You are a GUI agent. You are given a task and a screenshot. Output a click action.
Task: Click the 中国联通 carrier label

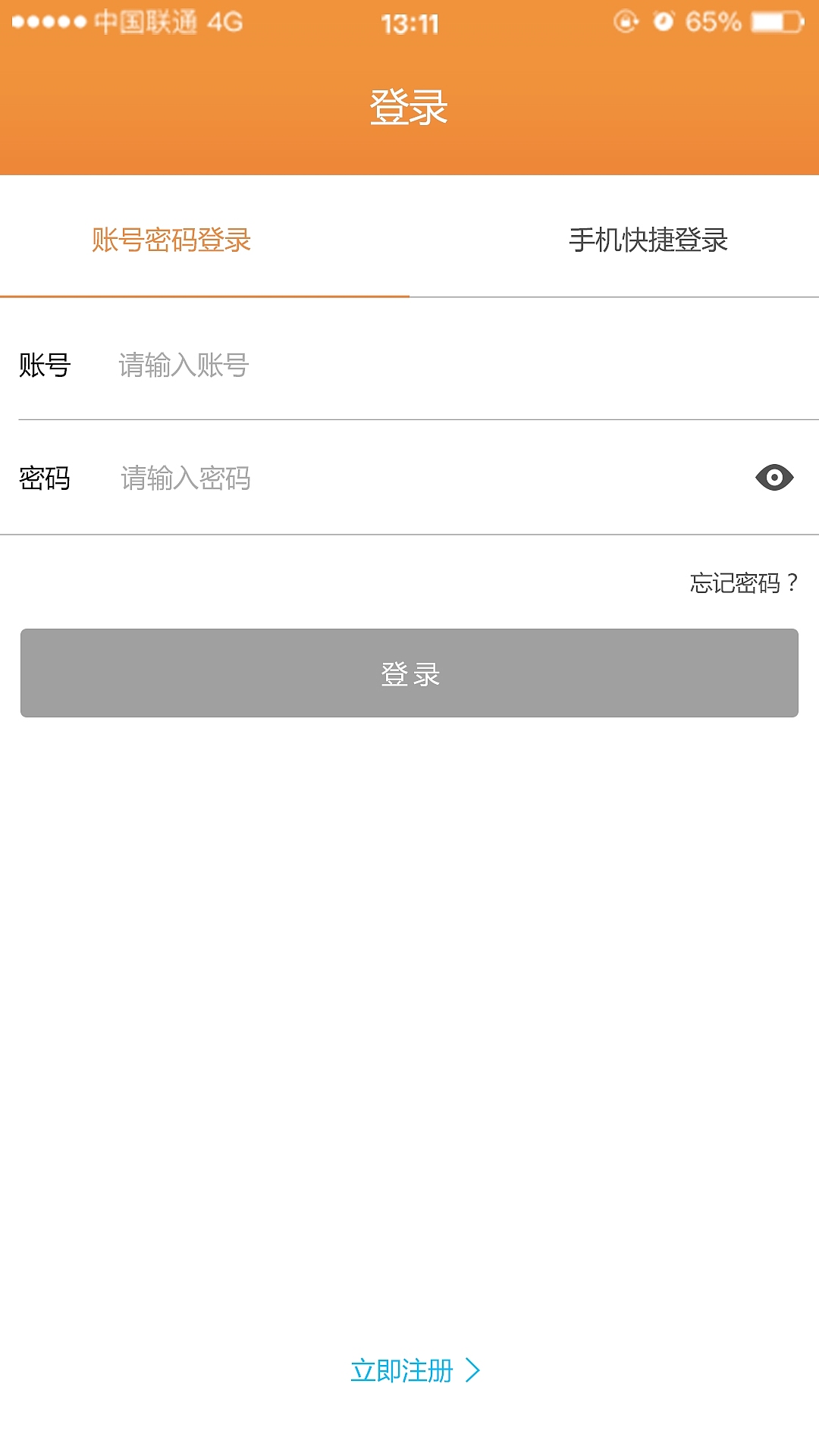(x=144, y=23)
